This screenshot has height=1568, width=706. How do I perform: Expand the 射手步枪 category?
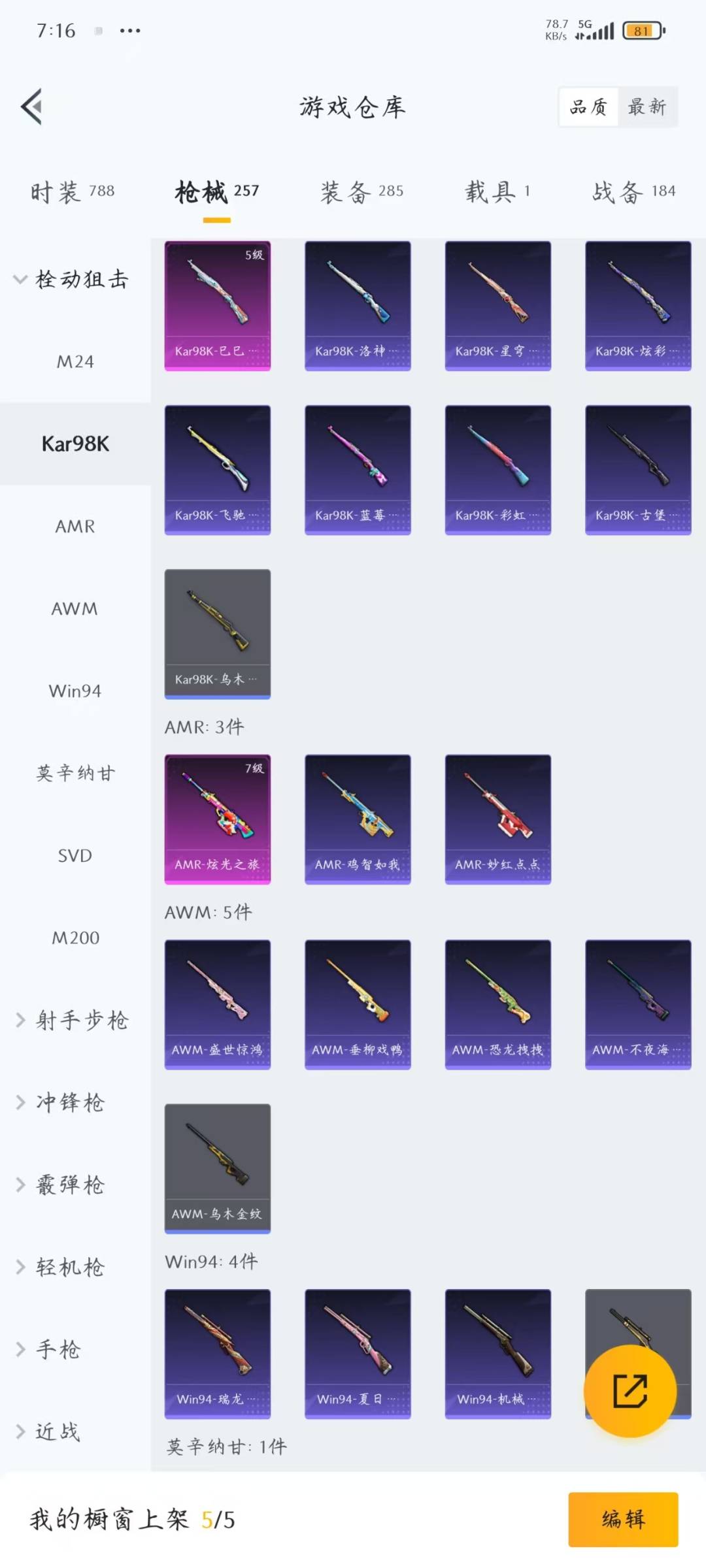tap(73, 1020)
